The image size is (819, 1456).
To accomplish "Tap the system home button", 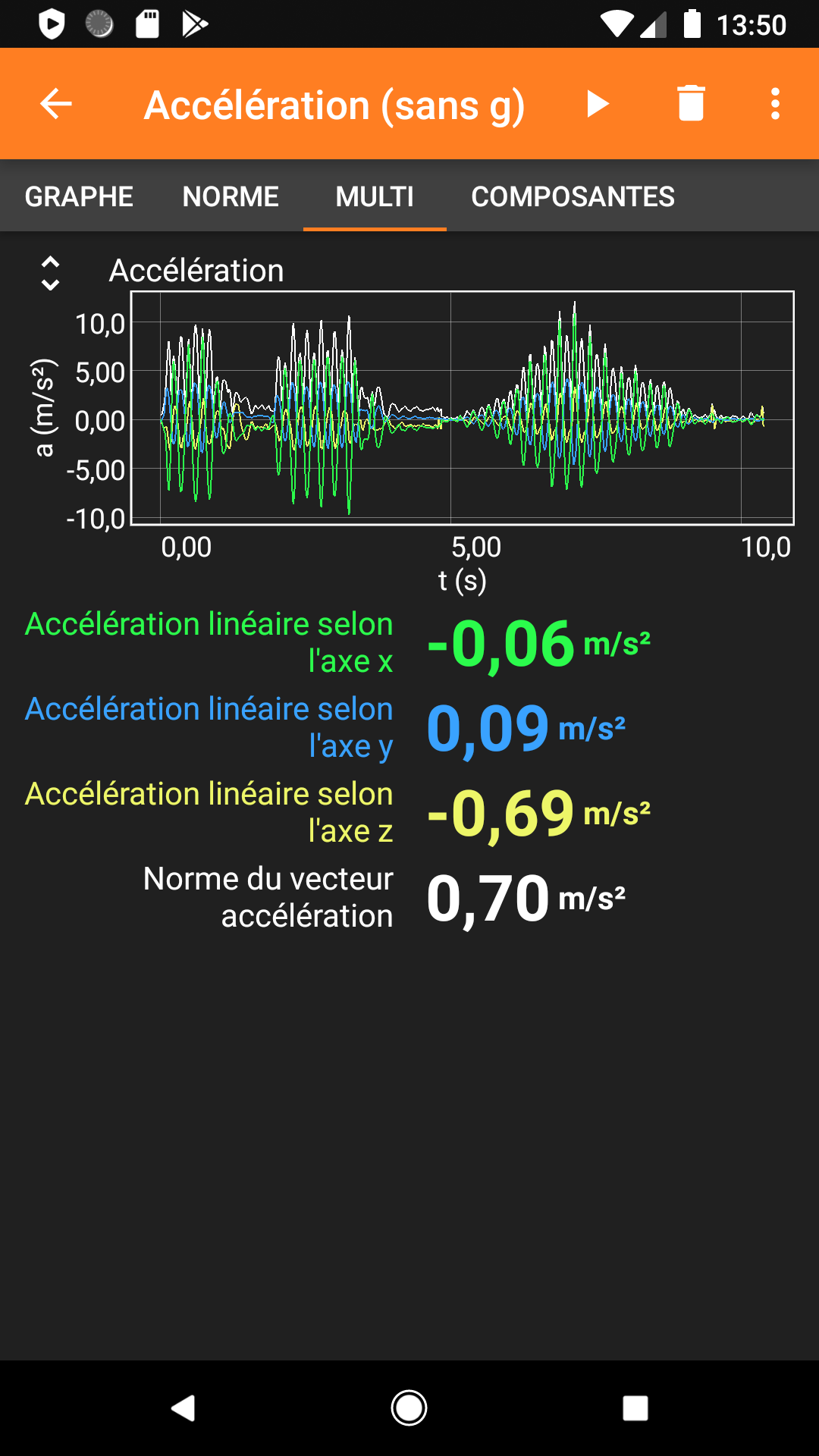I will click(409, 1408).
